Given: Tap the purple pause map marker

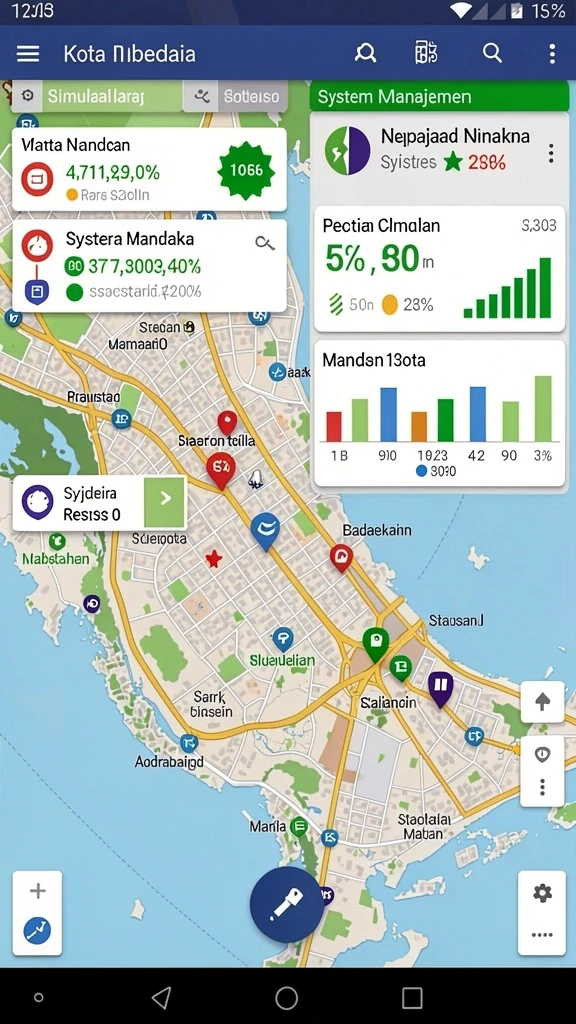Looking at the screenshot, I should click(x=441, y=689).
